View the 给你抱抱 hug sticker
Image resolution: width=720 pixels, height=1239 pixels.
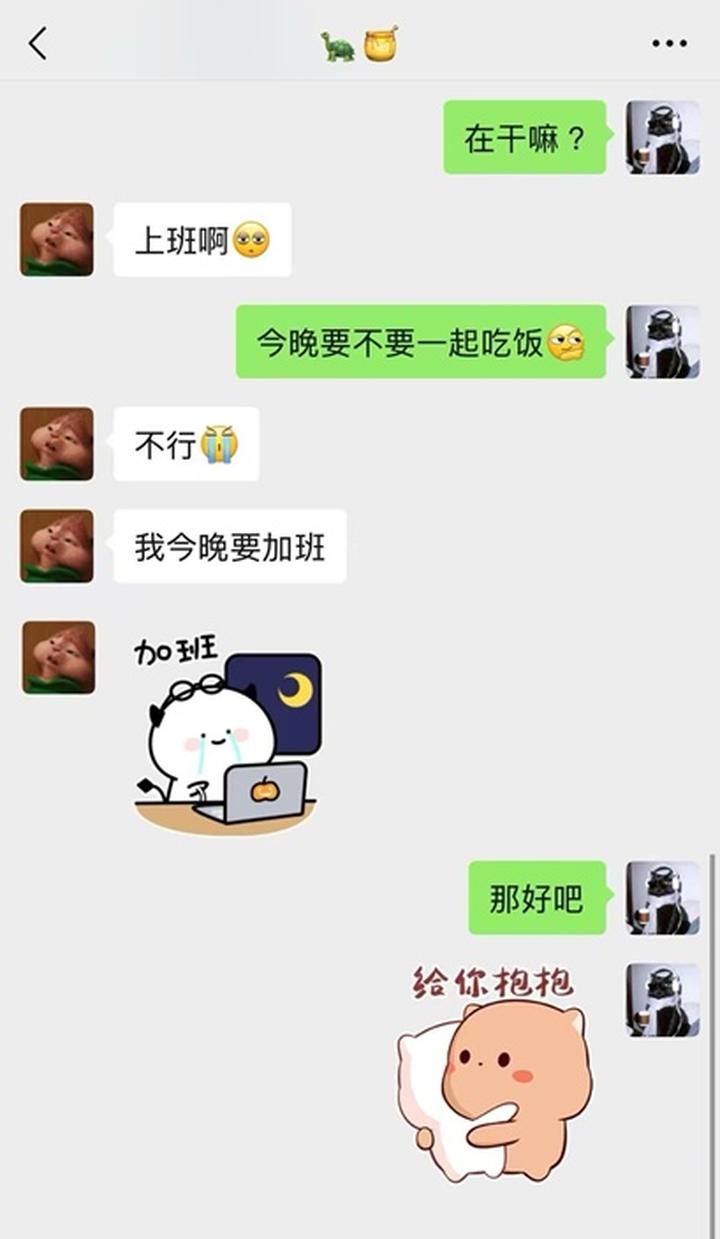click(x=496, y=1071)
